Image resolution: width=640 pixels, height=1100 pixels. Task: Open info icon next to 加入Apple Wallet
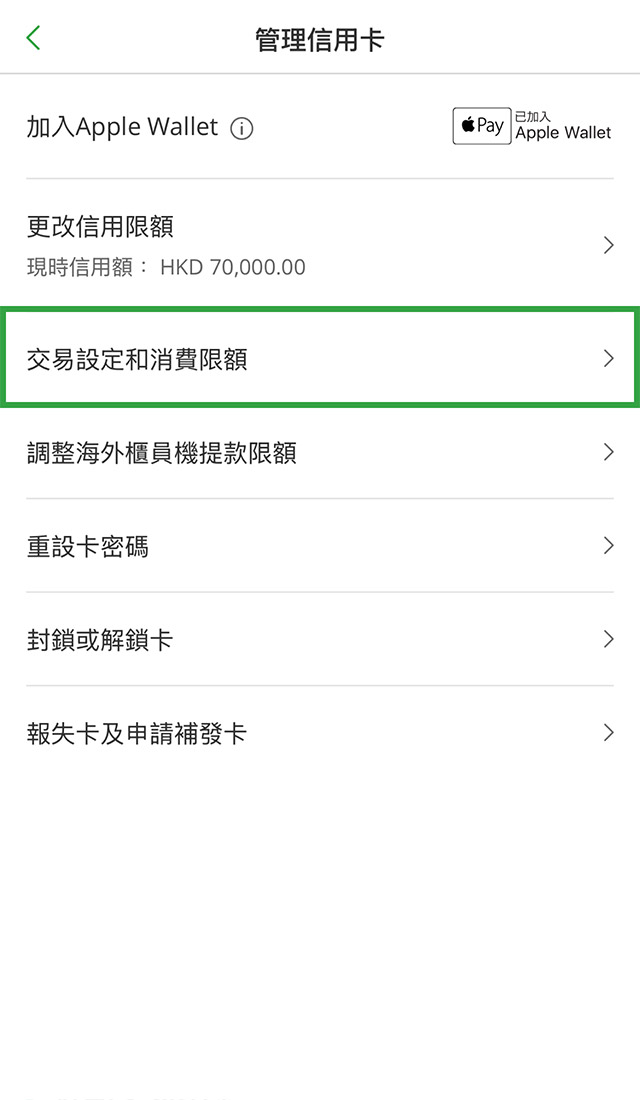point(242,128)
